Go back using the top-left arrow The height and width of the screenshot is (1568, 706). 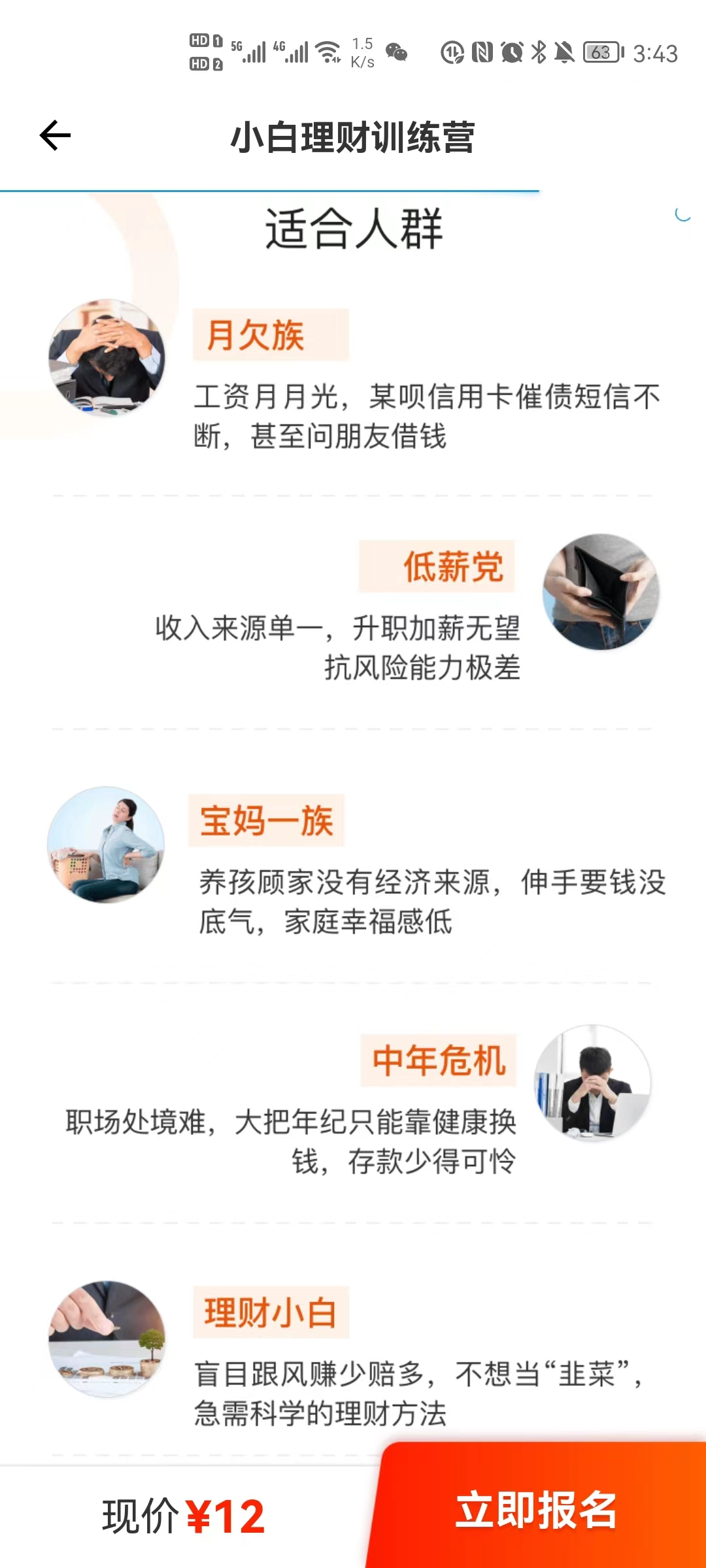tap(55, 136)
